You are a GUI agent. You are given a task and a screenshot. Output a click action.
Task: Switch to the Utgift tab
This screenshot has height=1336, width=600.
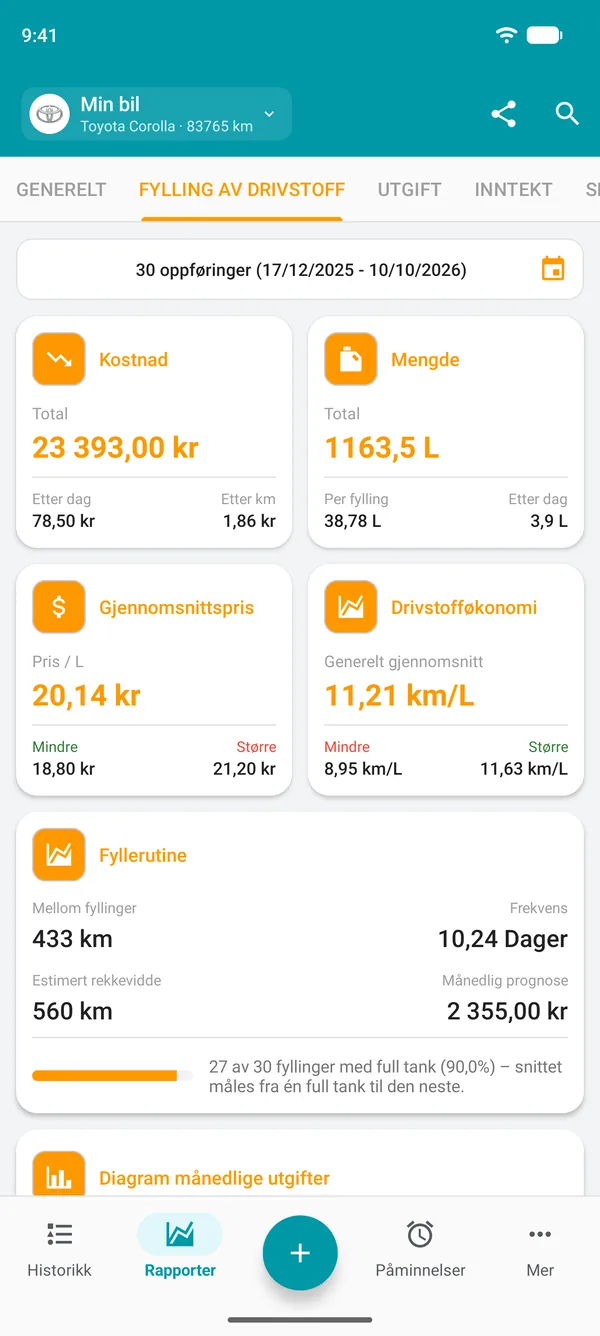click(409, 189)
